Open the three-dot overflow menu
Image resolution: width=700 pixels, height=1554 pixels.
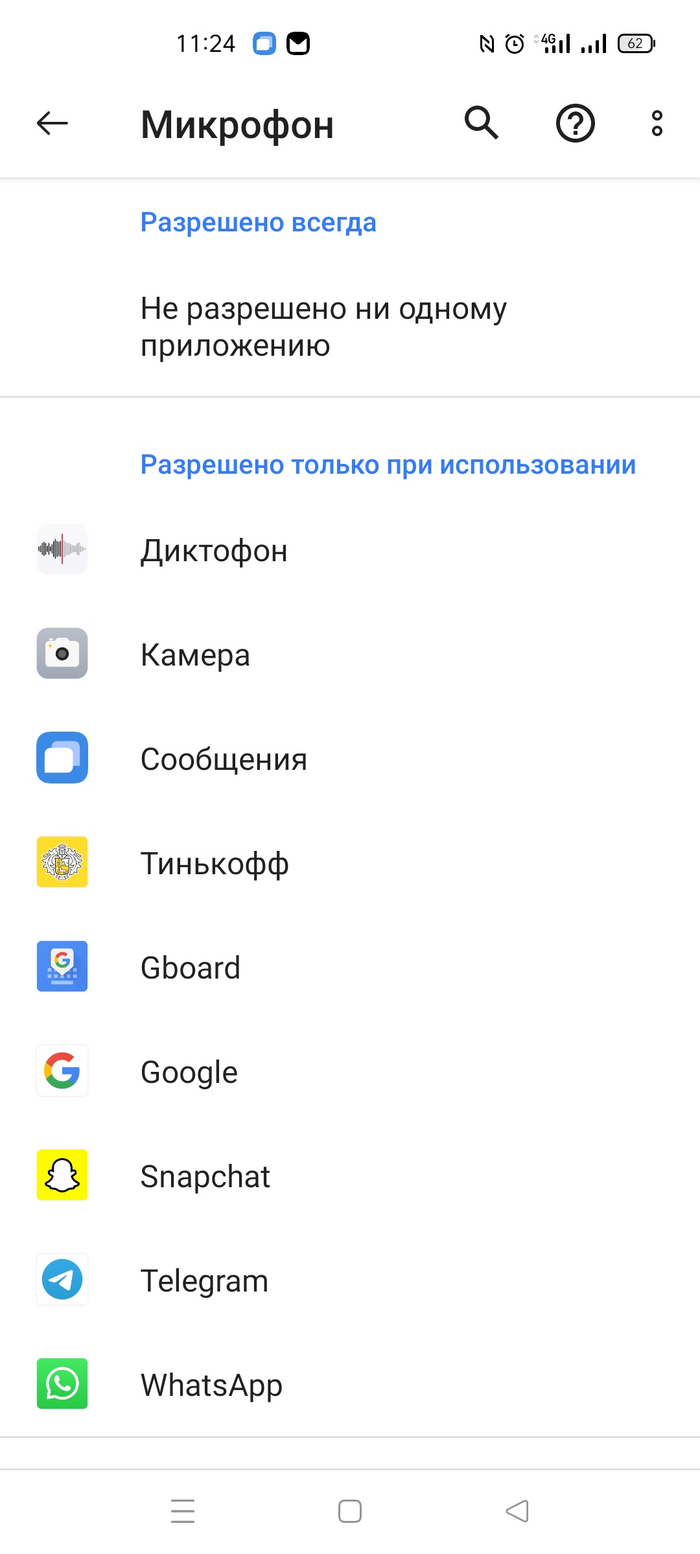pyautogui.click(x=657, y=124)
